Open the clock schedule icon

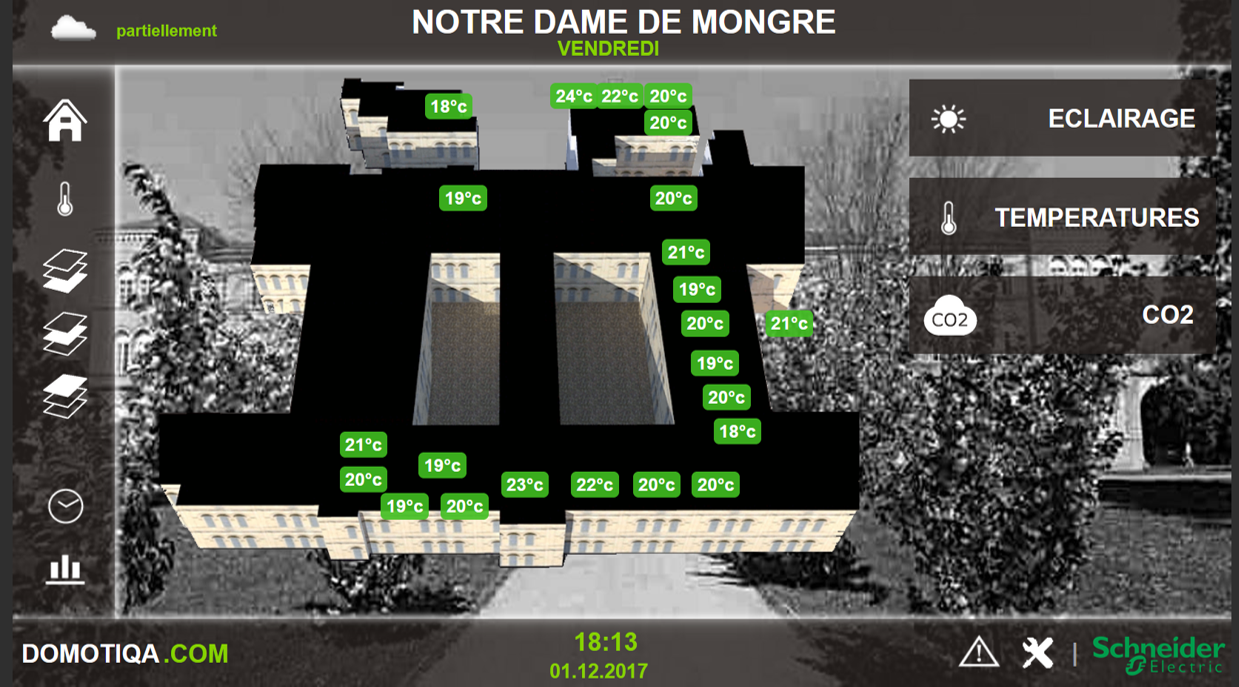coord(65,506)
